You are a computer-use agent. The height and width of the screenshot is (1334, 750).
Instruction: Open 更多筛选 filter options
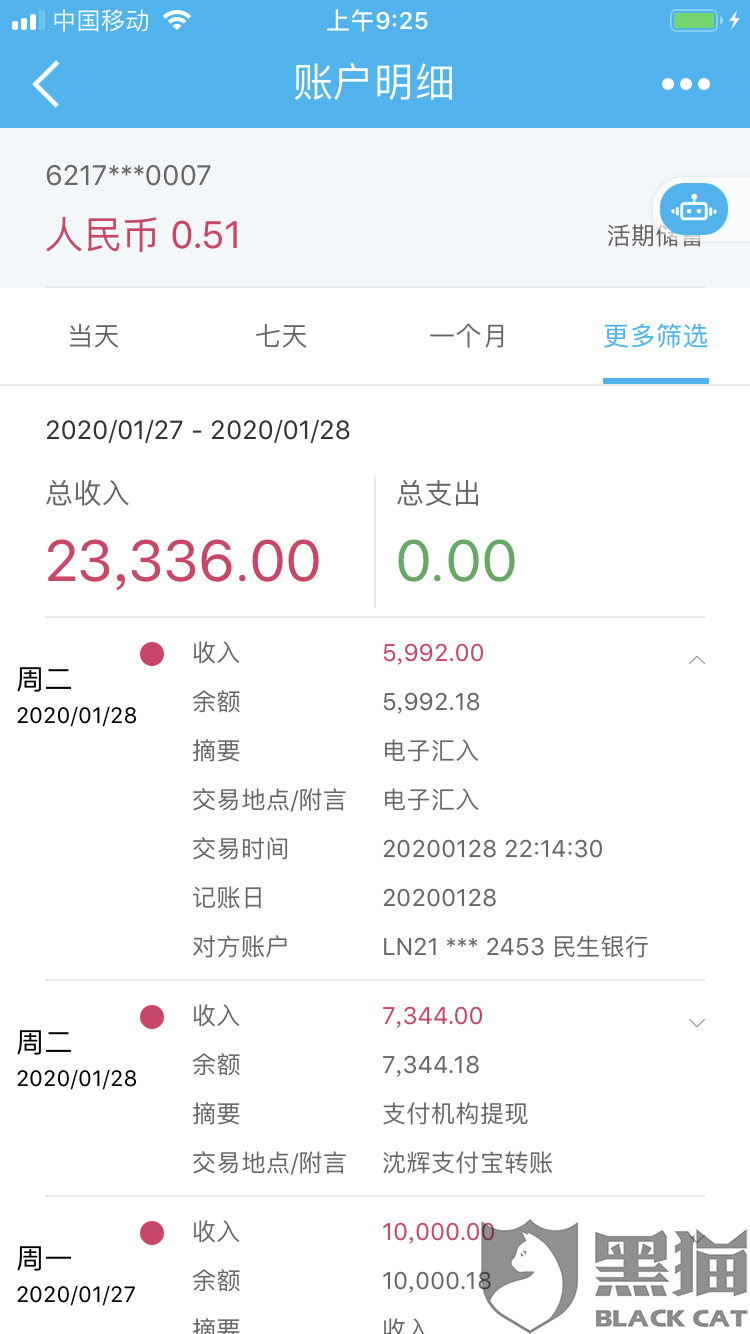656,336
